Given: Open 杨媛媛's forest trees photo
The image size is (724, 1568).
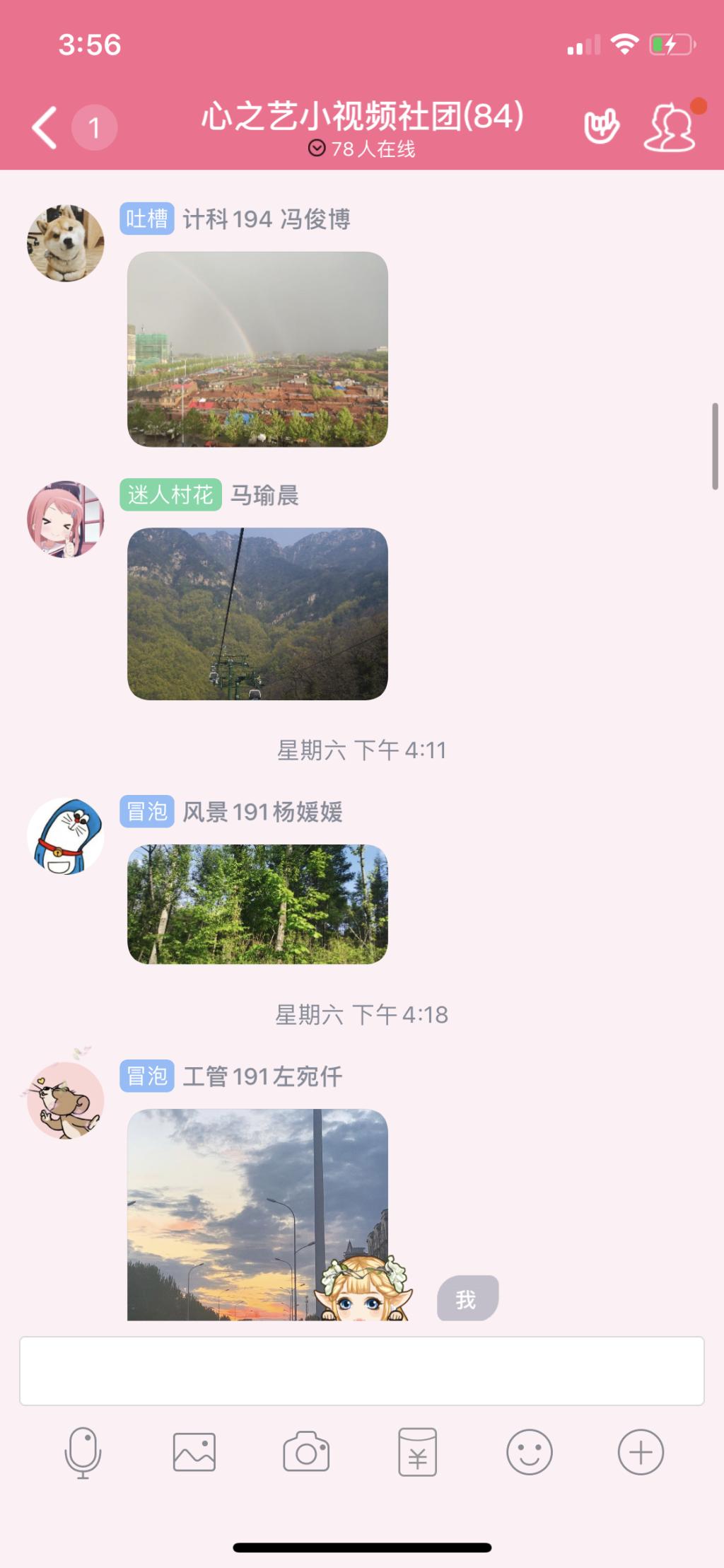Looking at the screenshot, I should tap(257, 903).
